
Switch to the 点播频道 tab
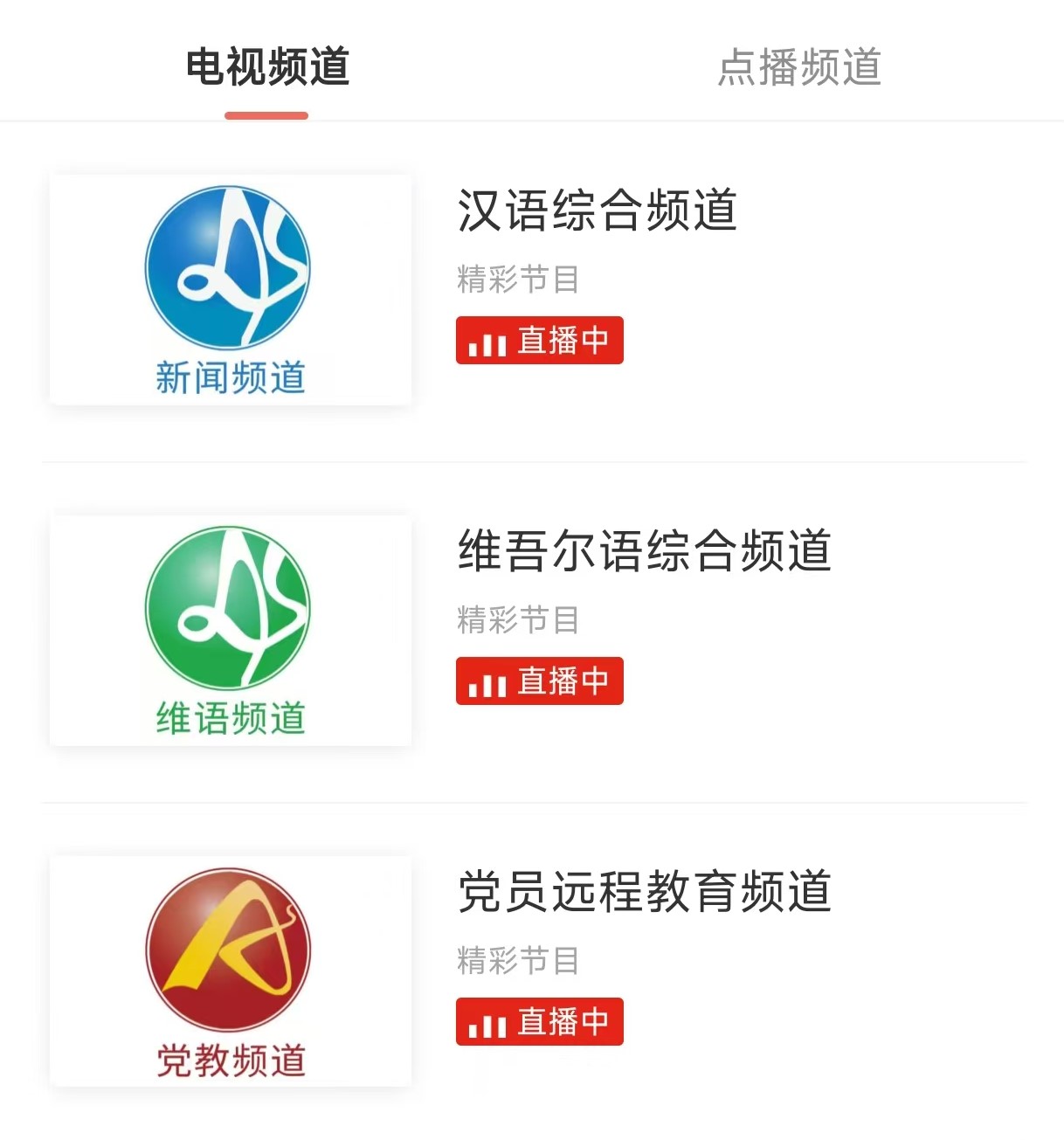(798, 67)
